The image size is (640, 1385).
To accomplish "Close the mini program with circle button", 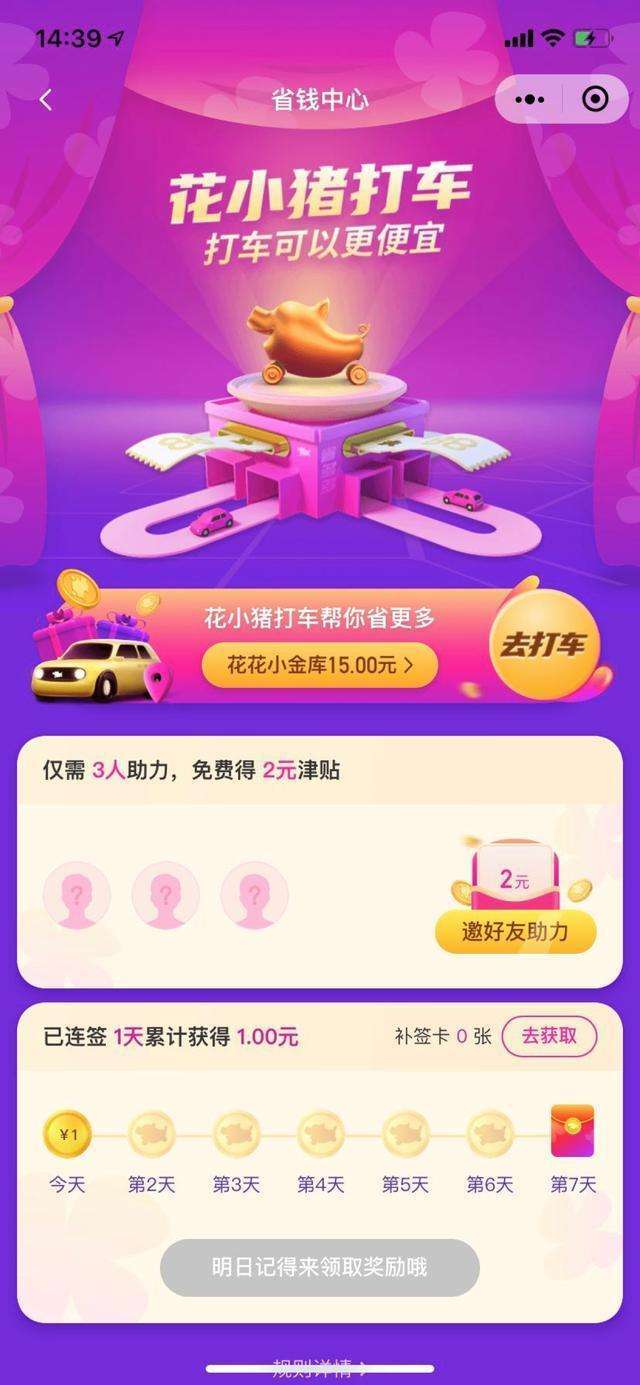I will pyautogui.click(x=595, y=100).
